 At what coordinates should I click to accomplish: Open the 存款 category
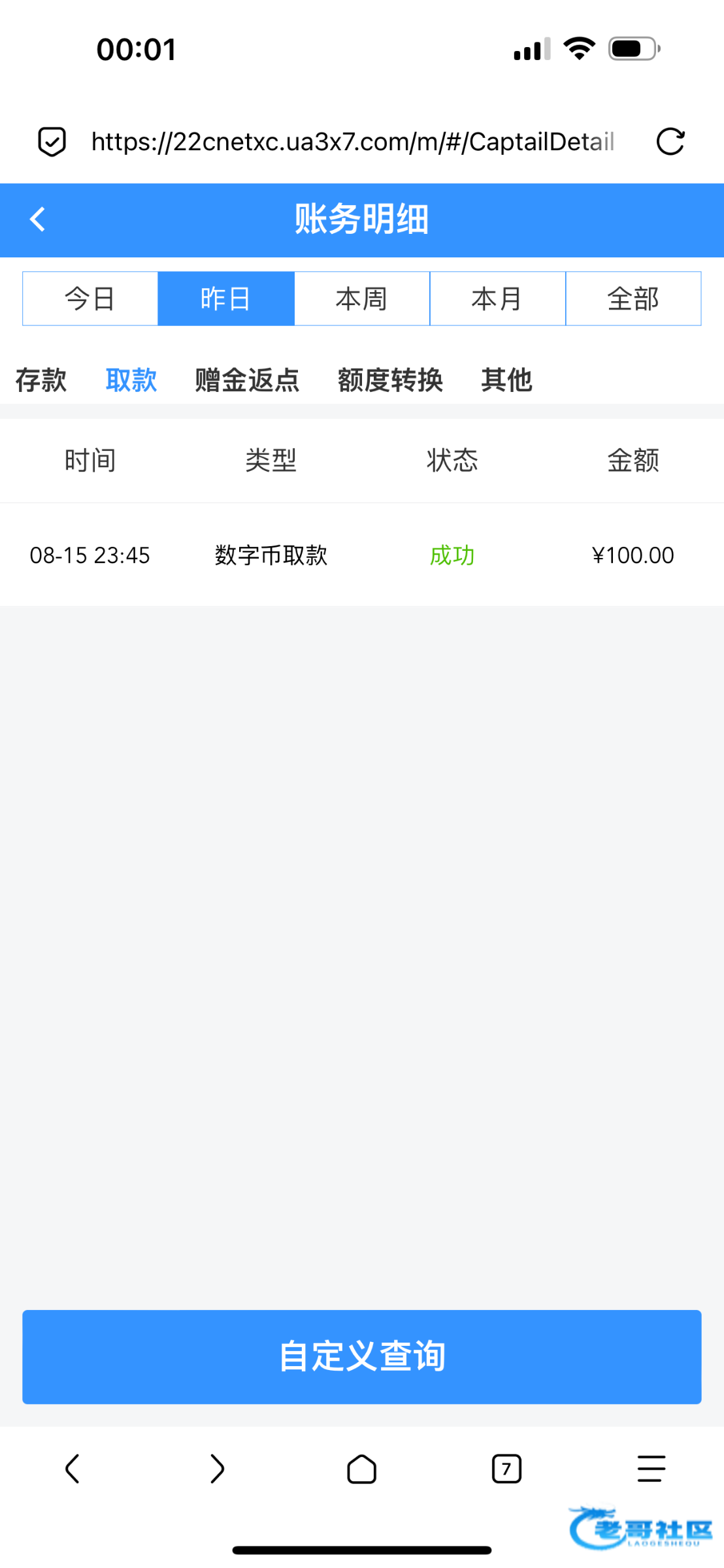(x=41, y=380)
